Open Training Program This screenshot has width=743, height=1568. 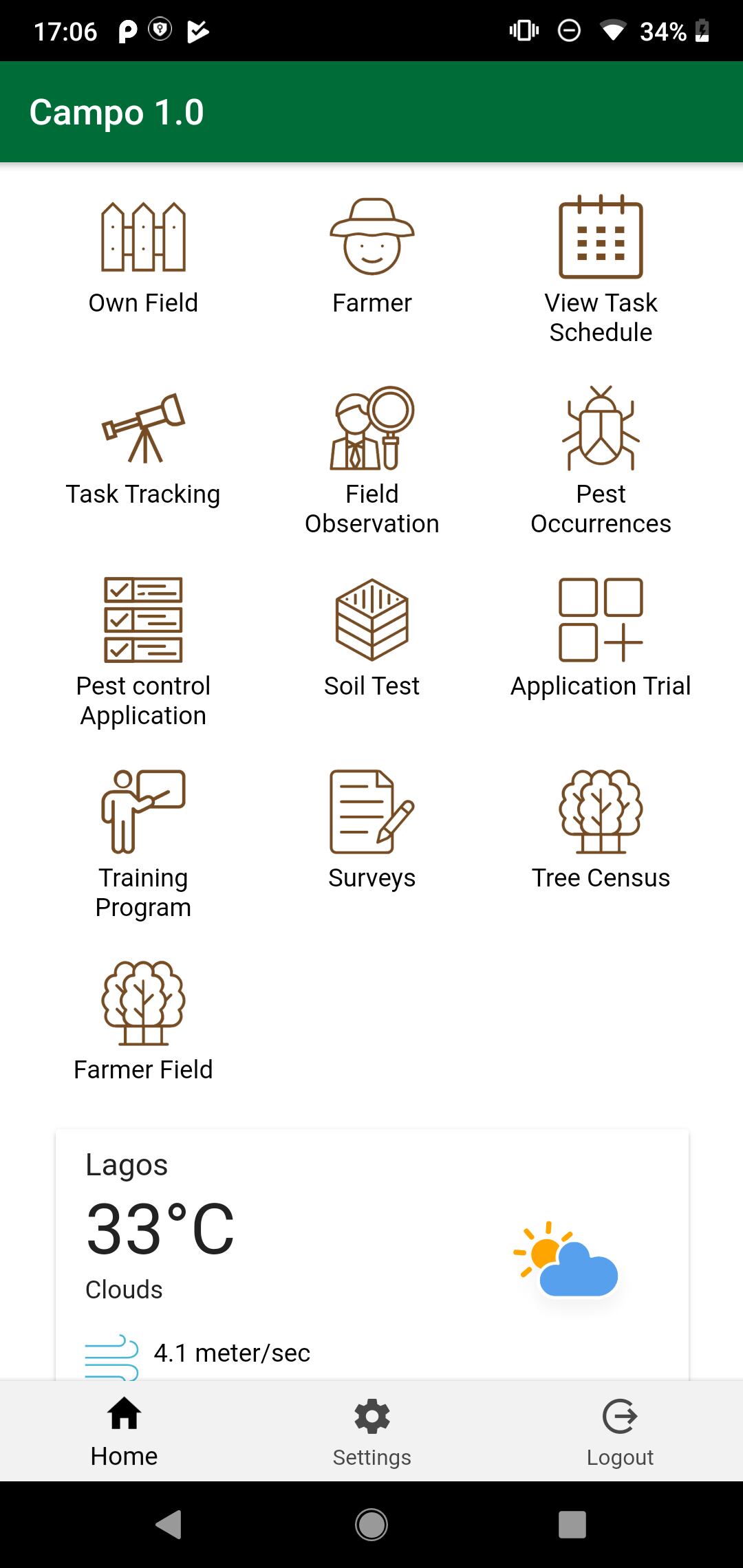click(x=143, y=842)
